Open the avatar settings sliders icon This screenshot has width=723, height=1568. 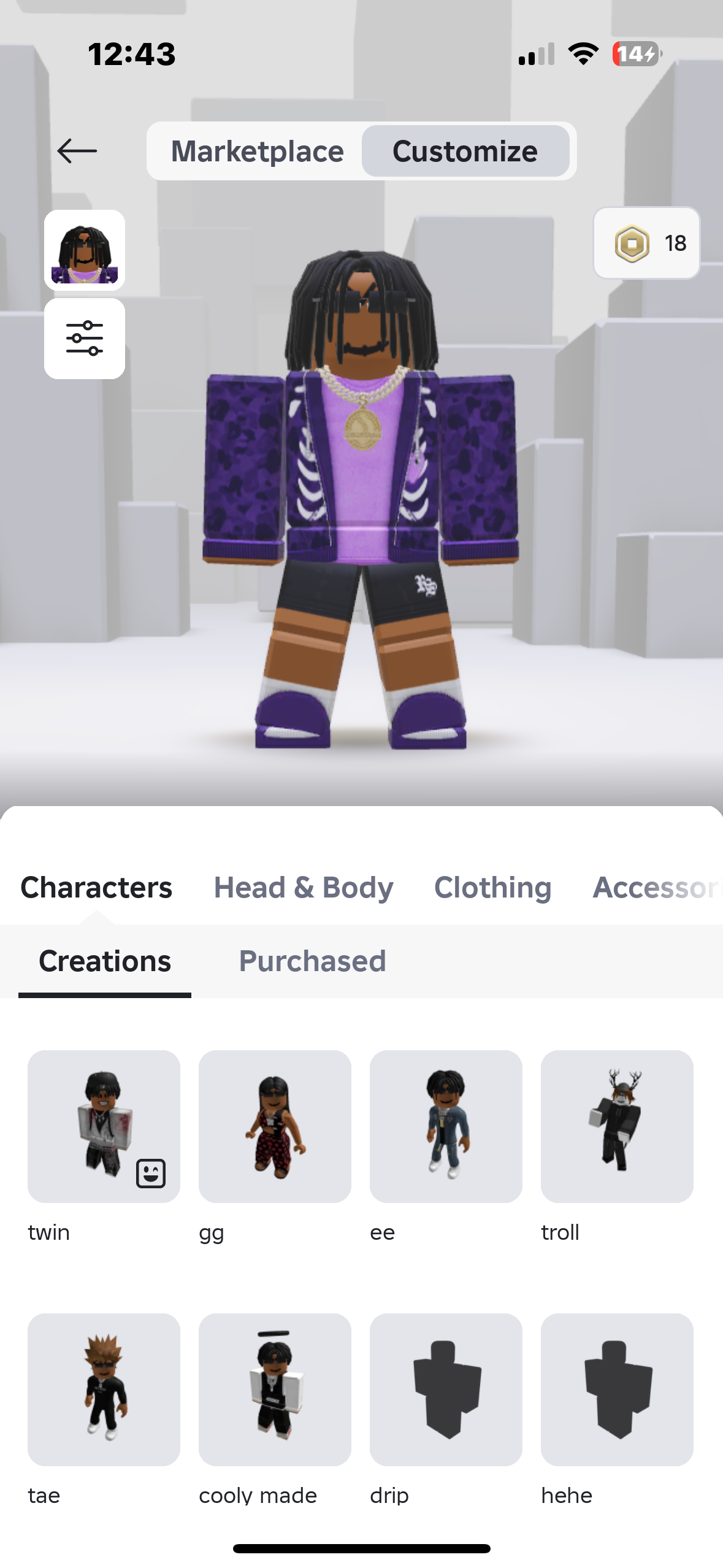click(x=85, y=338)
